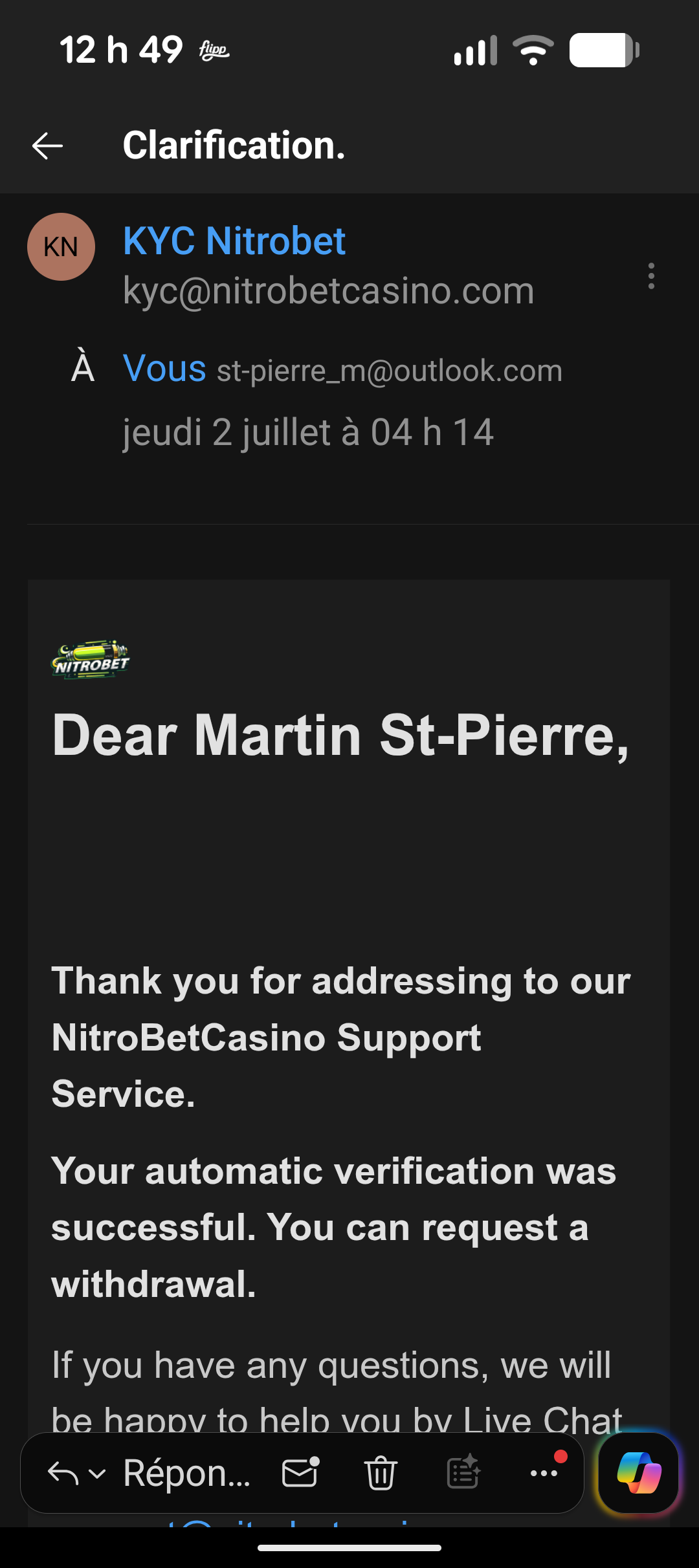The height and width of the screenshot is (1568, 699).
Task: Reply to this email
Action: pos(186,1474)
